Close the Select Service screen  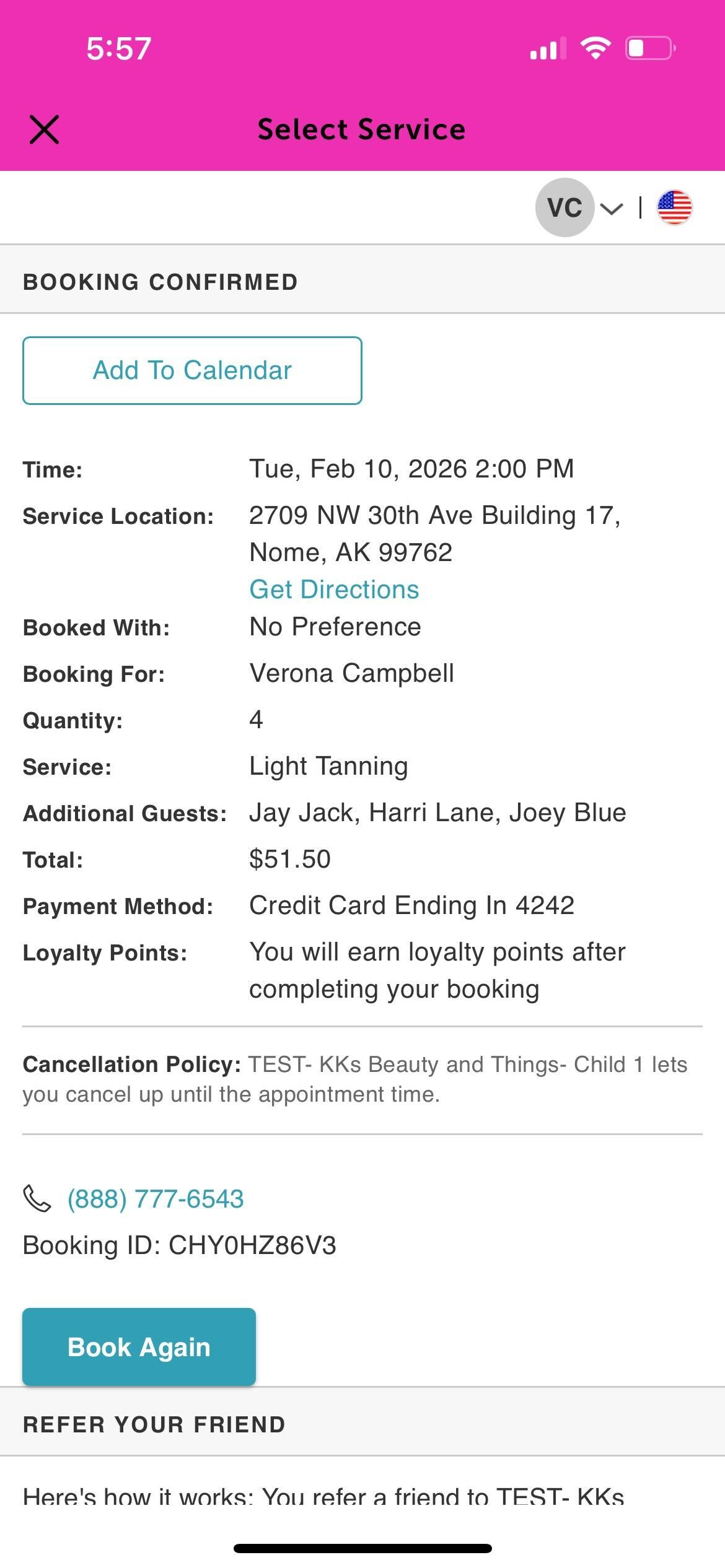45,129
